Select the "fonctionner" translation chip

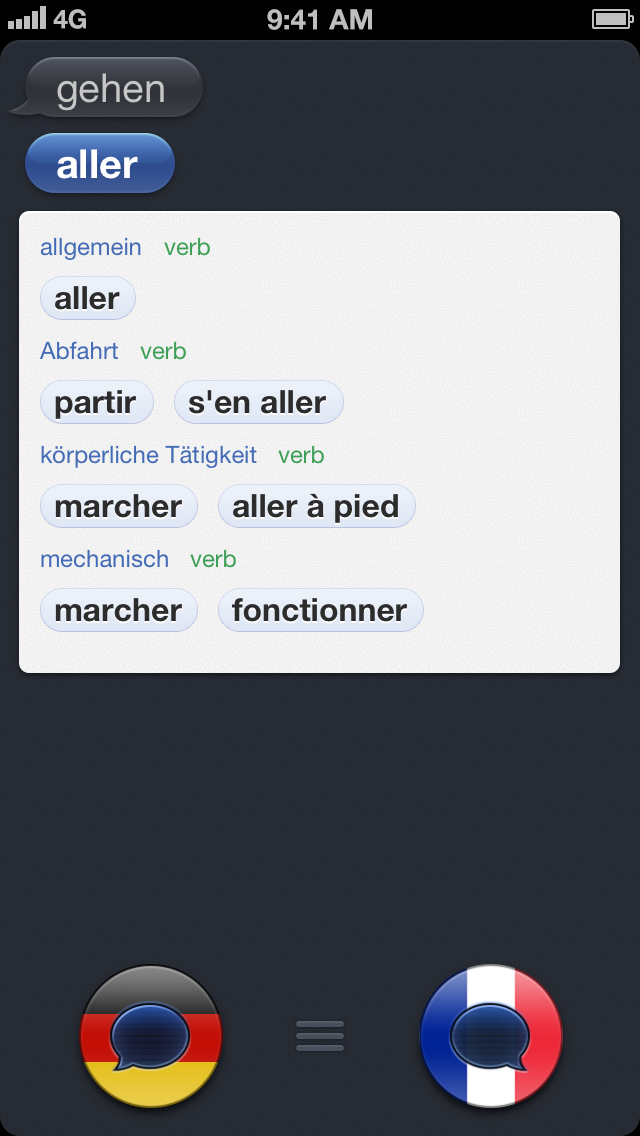pos(320,611)
